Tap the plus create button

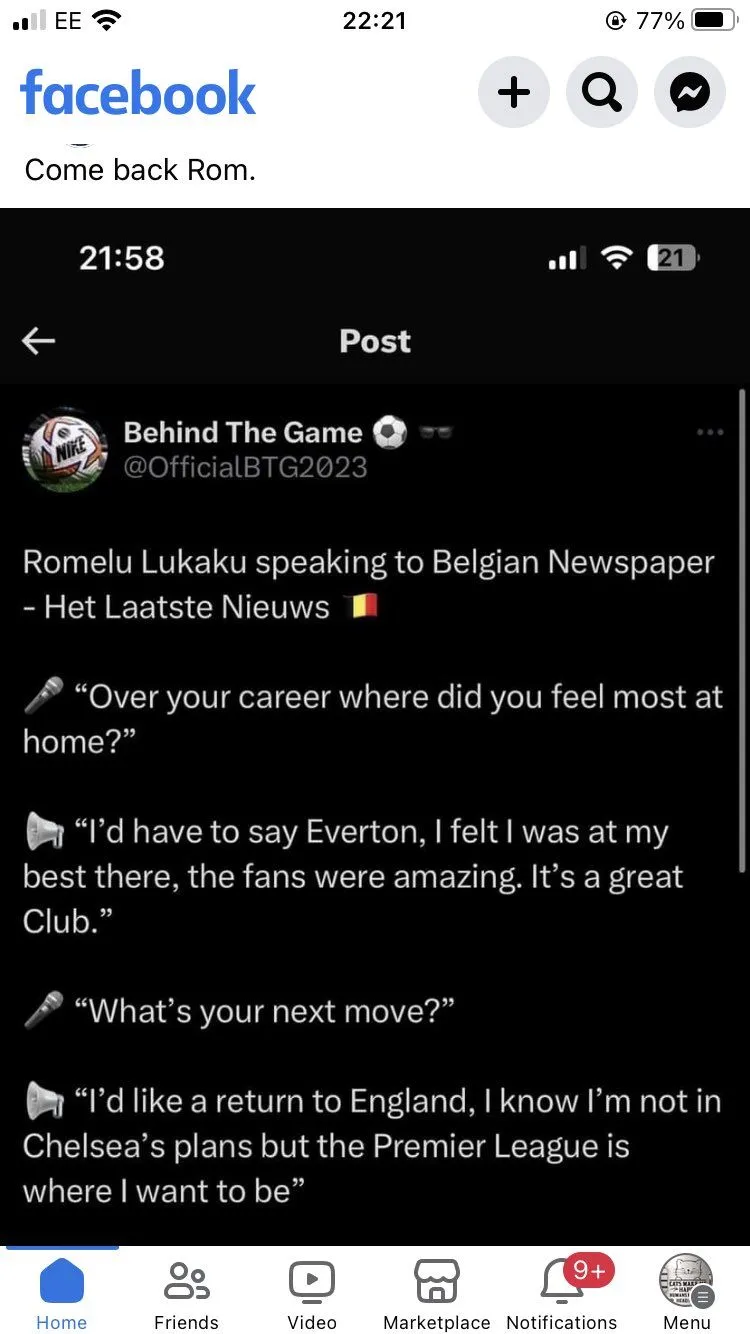coord(514,93)
